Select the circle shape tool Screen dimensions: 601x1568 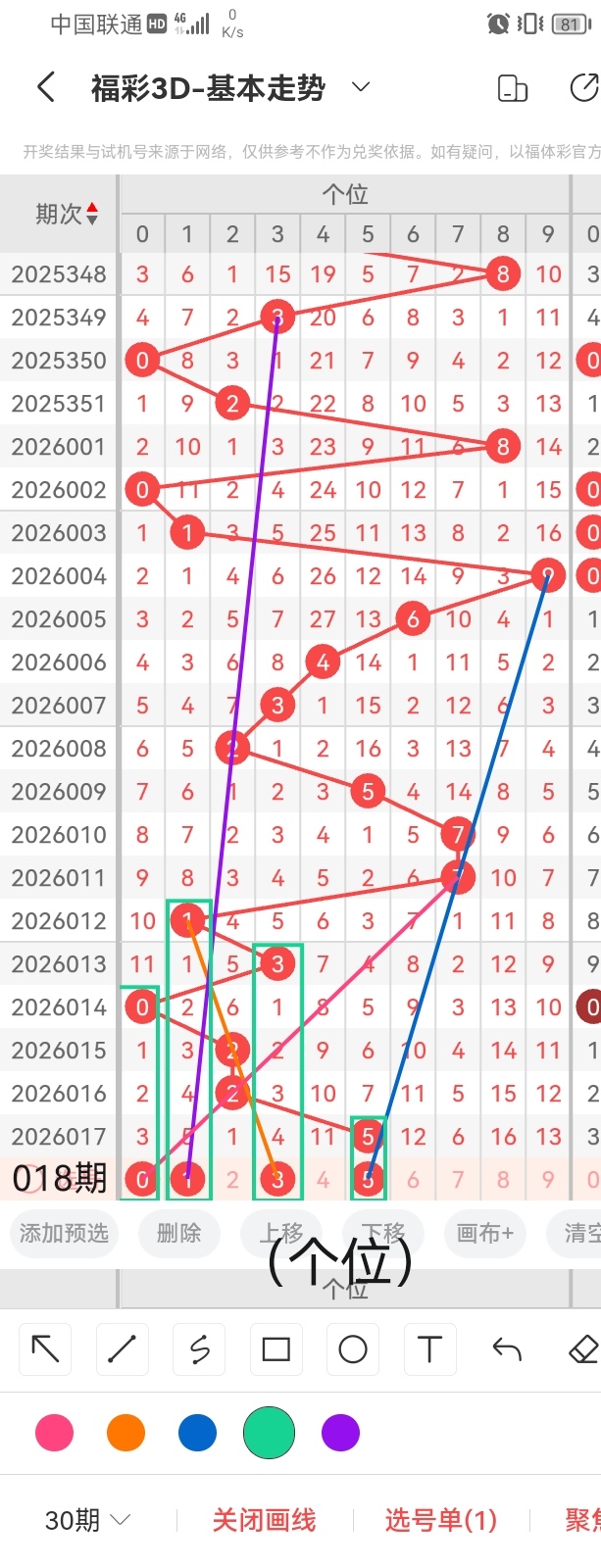pos(353,1349)
